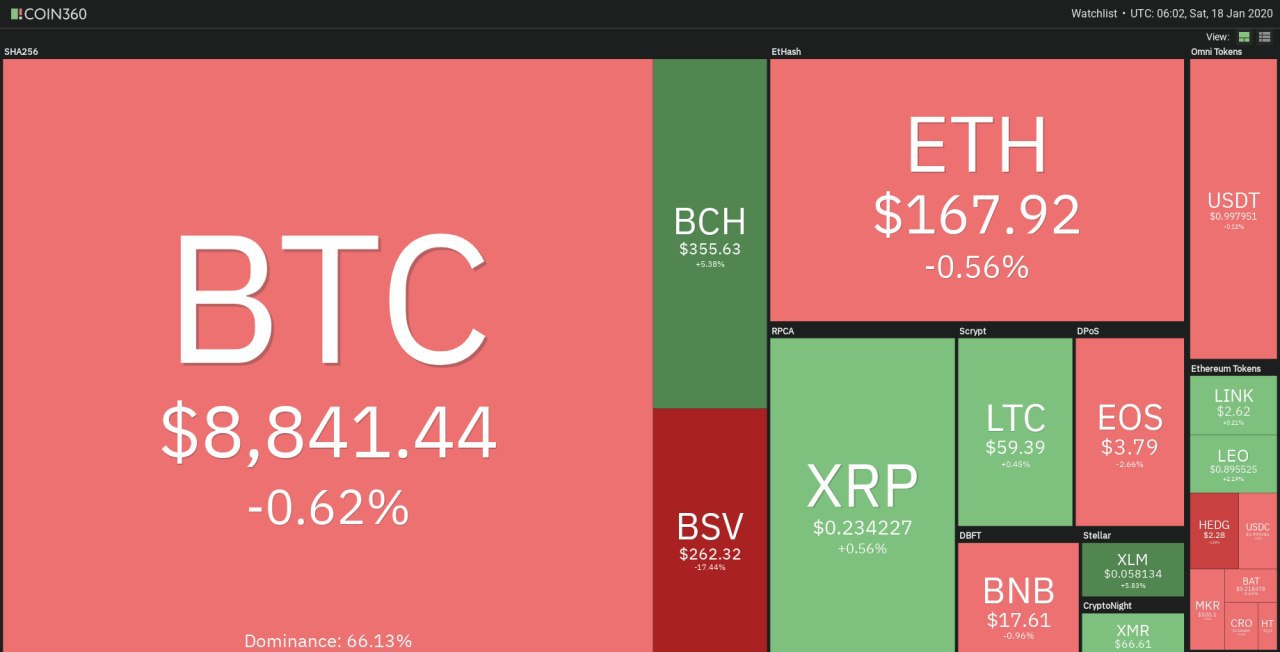
Task: Open the BCH tile
Action: tap(709, 233)
